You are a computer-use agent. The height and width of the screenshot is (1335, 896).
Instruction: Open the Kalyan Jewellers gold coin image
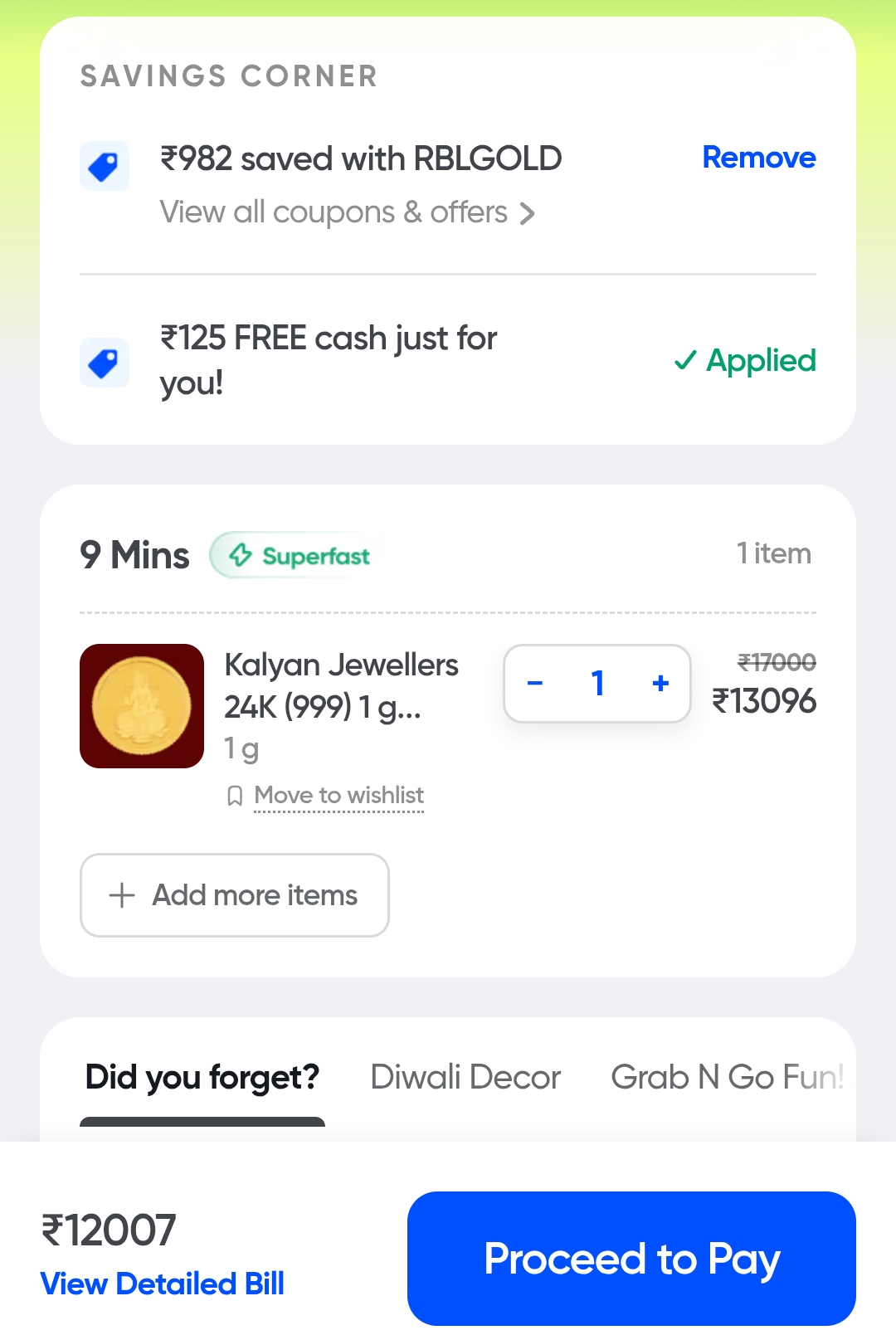(x=142, y=706)
